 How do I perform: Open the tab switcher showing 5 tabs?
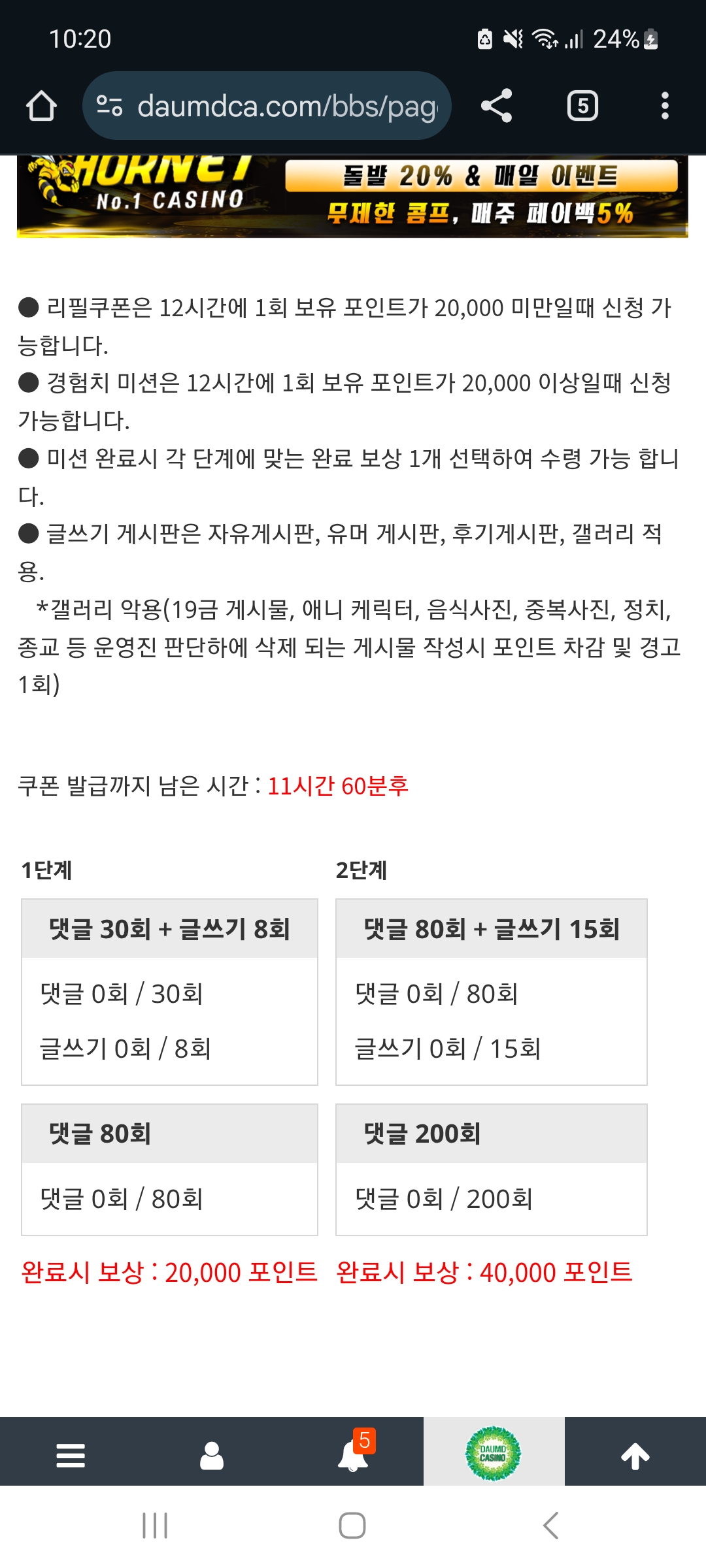(x=582, y=106)
